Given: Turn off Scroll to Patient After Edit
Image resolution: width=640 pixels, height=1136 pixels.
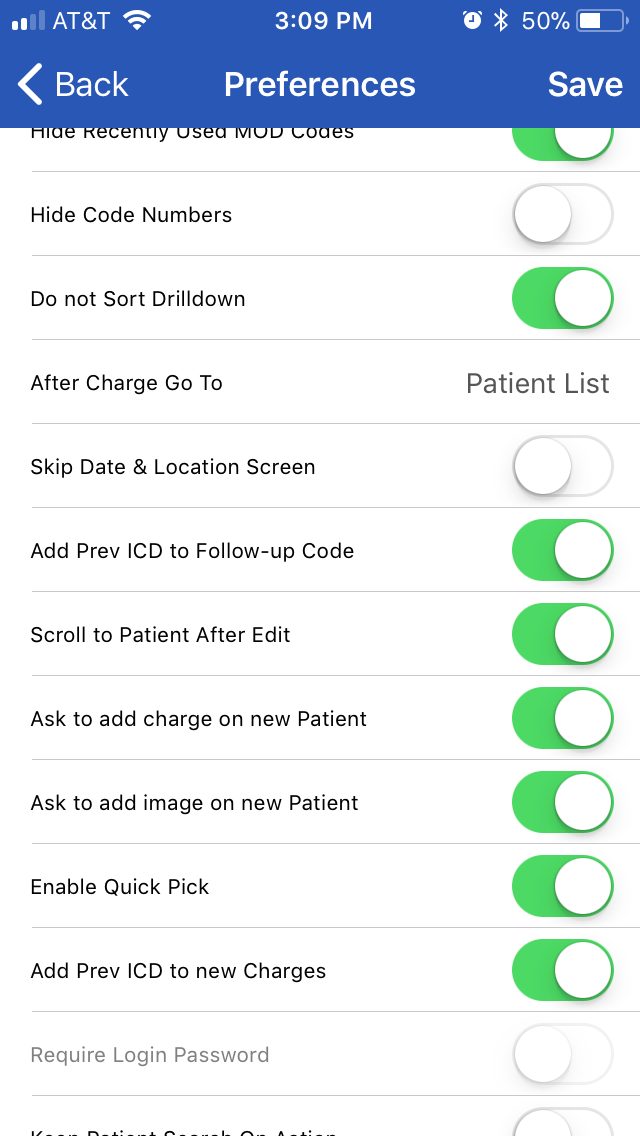Looking at the screenshot, I should tap(563, 635).
